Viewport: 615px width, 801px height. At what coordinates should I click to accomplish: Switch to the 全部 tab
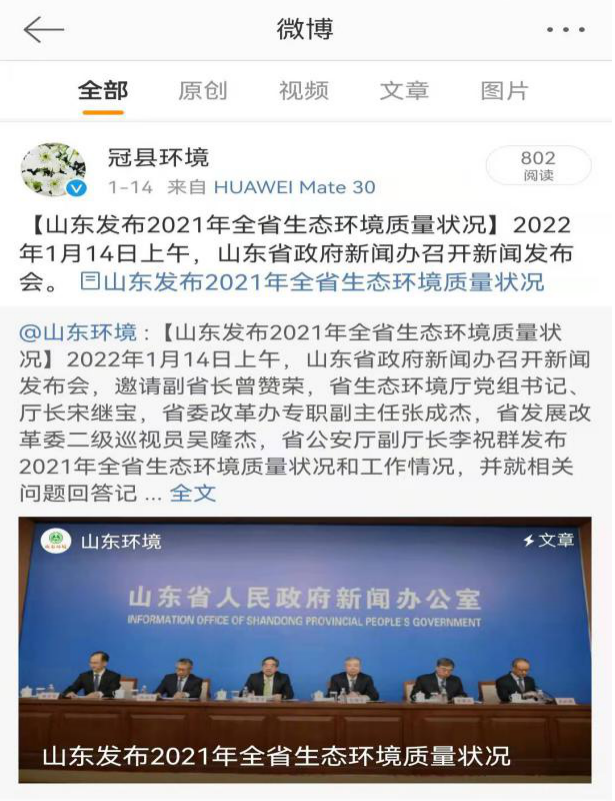103,91
